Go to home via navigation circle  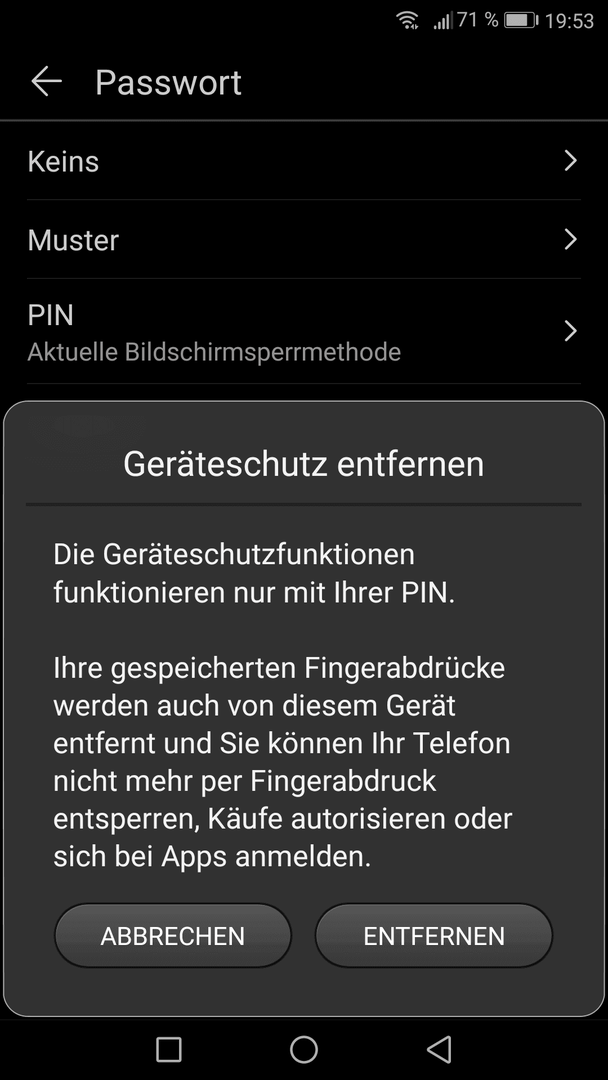tap(304, 1050)
